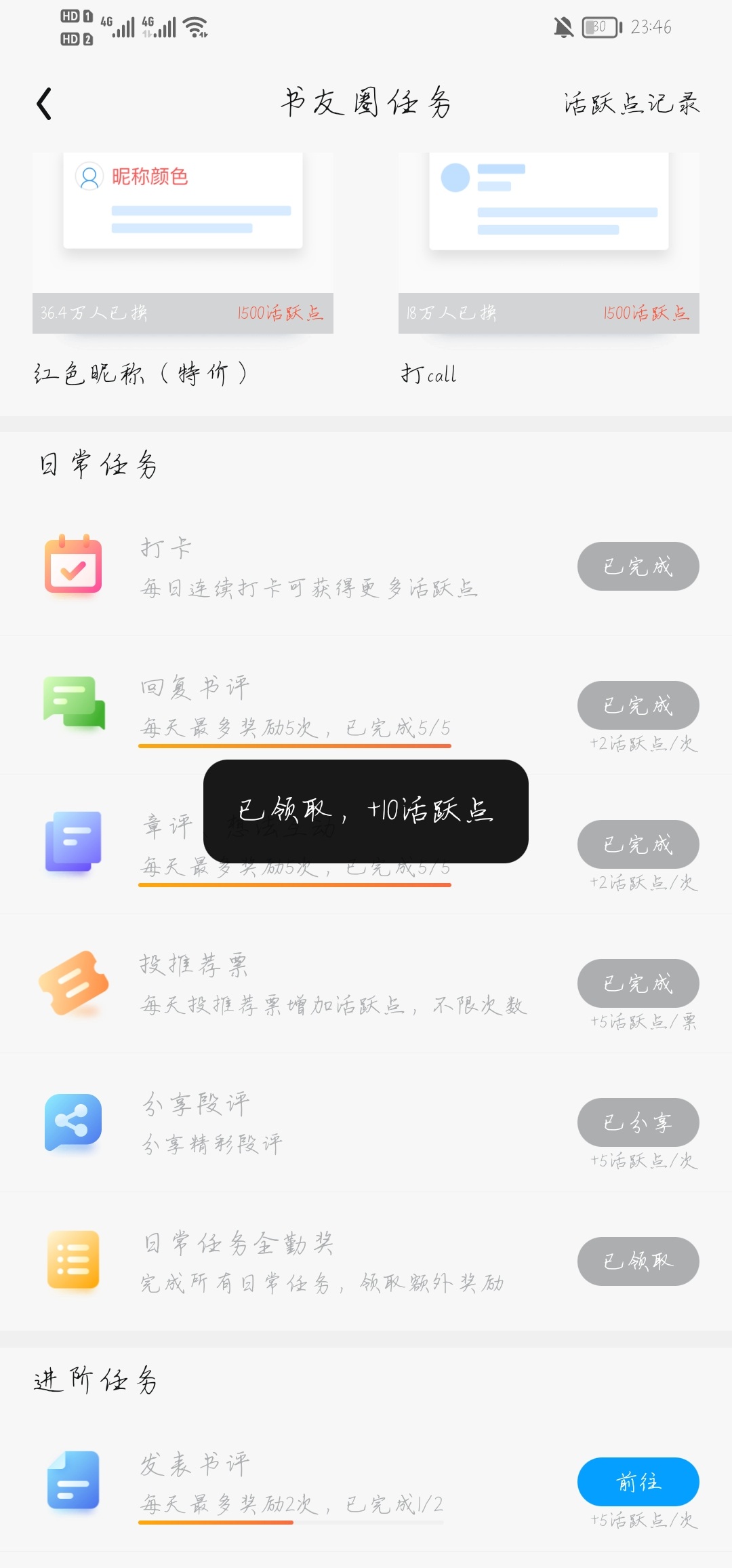Tap 已完成 button for 投推荐票 task
The image size is (732, 1568).
[x=638, y=983]
